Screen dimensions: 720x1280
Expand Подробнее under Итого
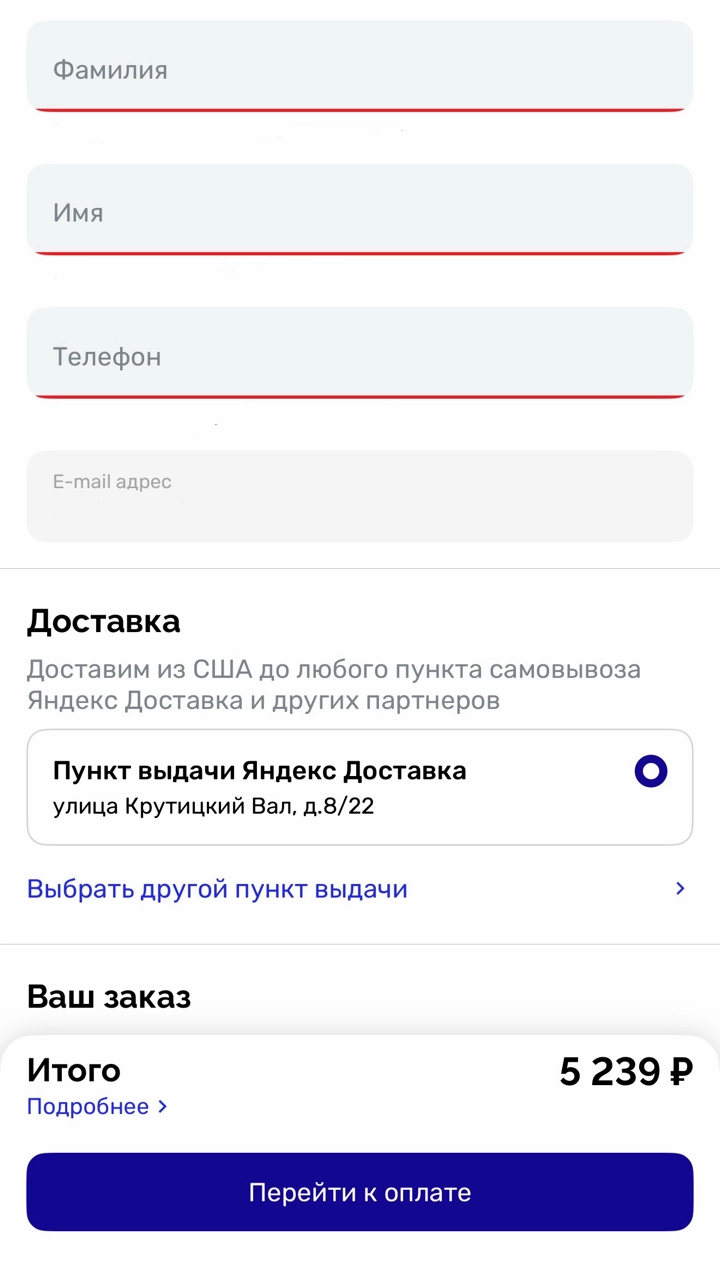(96, 1107)
